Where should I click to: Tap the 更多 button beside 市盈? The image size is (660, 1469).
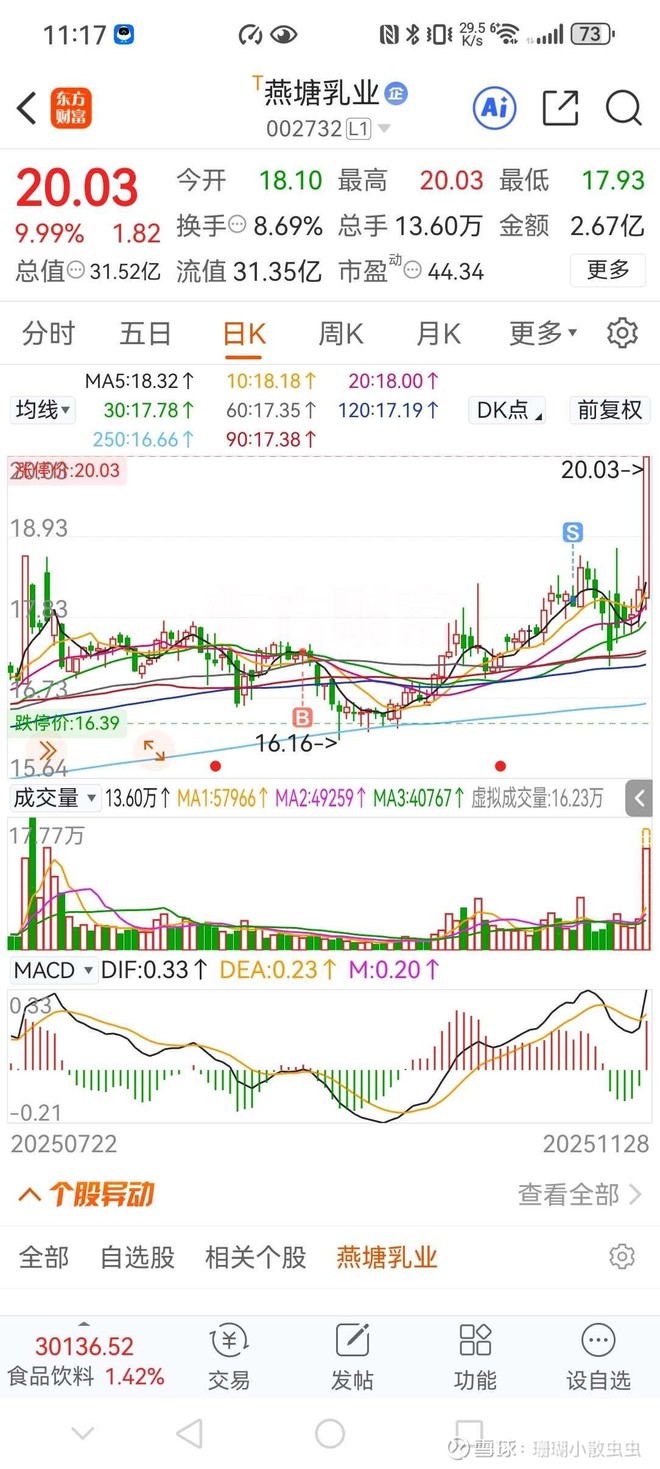pyautogui.click(x=608, y=270)
